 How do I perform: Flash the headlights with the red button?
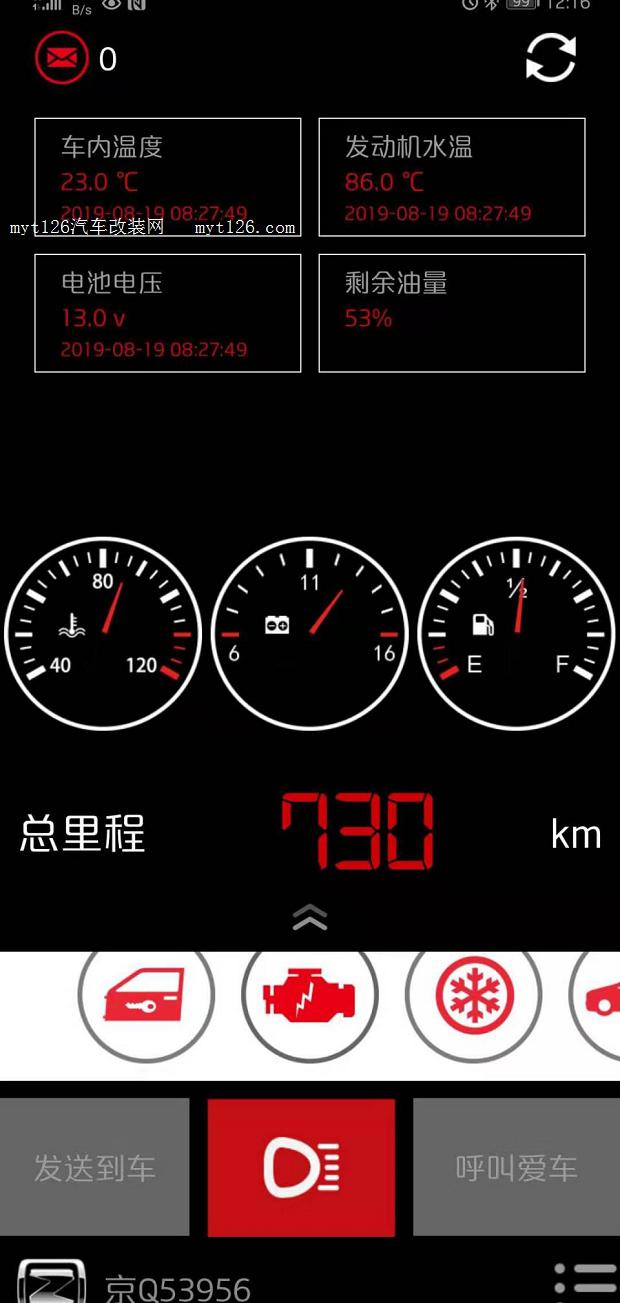[x=302, y=1167]
